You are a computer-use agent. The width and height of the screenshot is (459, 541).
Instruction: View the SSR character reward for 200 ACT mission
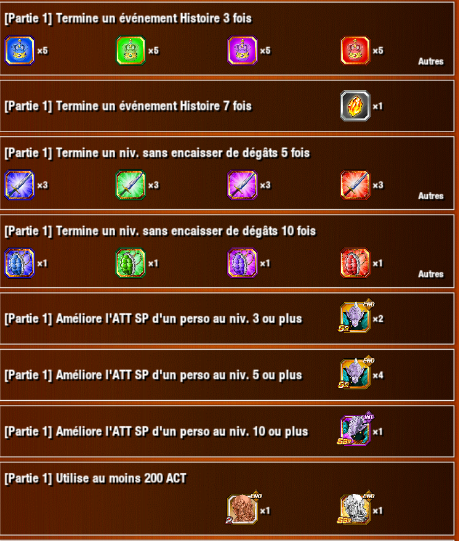tap(354, 509)
